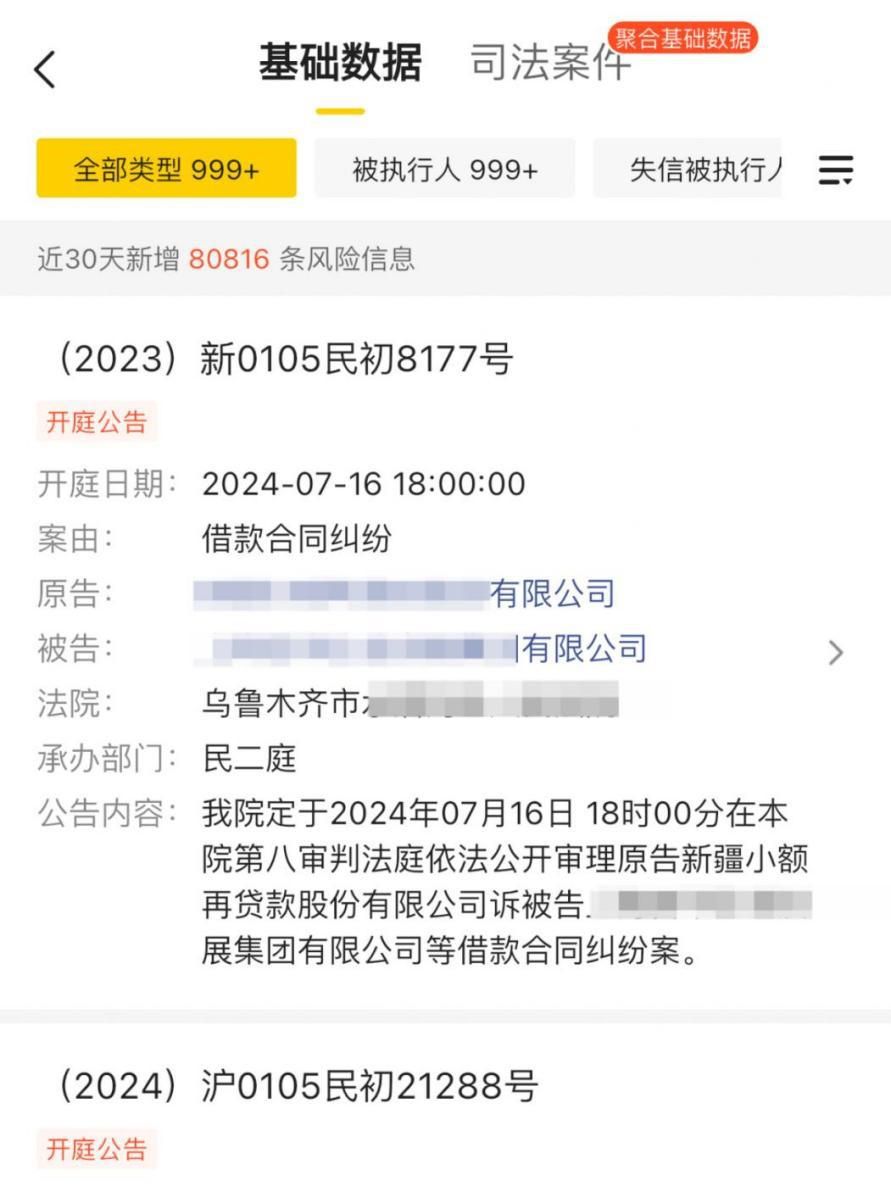Viewport: 891px width, 1192px height.
Task: Filter by 被执行人 999+
Action: [445, 169]
